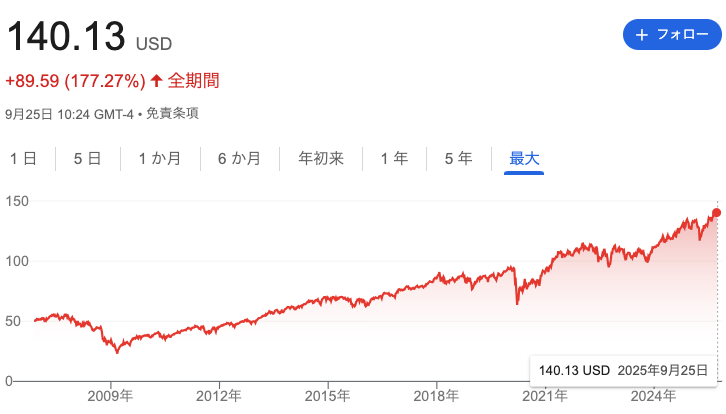Select the 5日 time range
This screenshot has height=414, width=726.
87,158
